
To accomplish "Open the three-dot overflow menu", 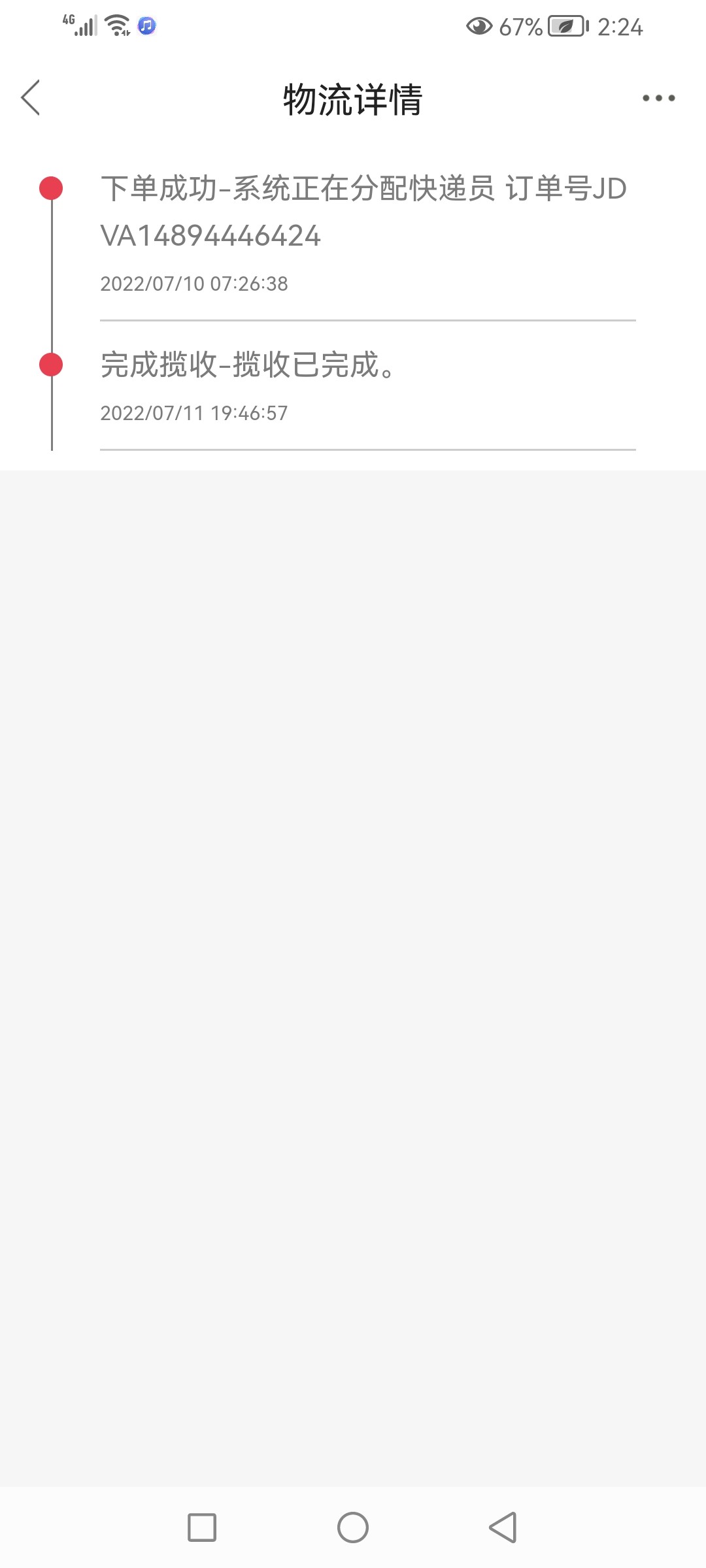I will (658, 98).
